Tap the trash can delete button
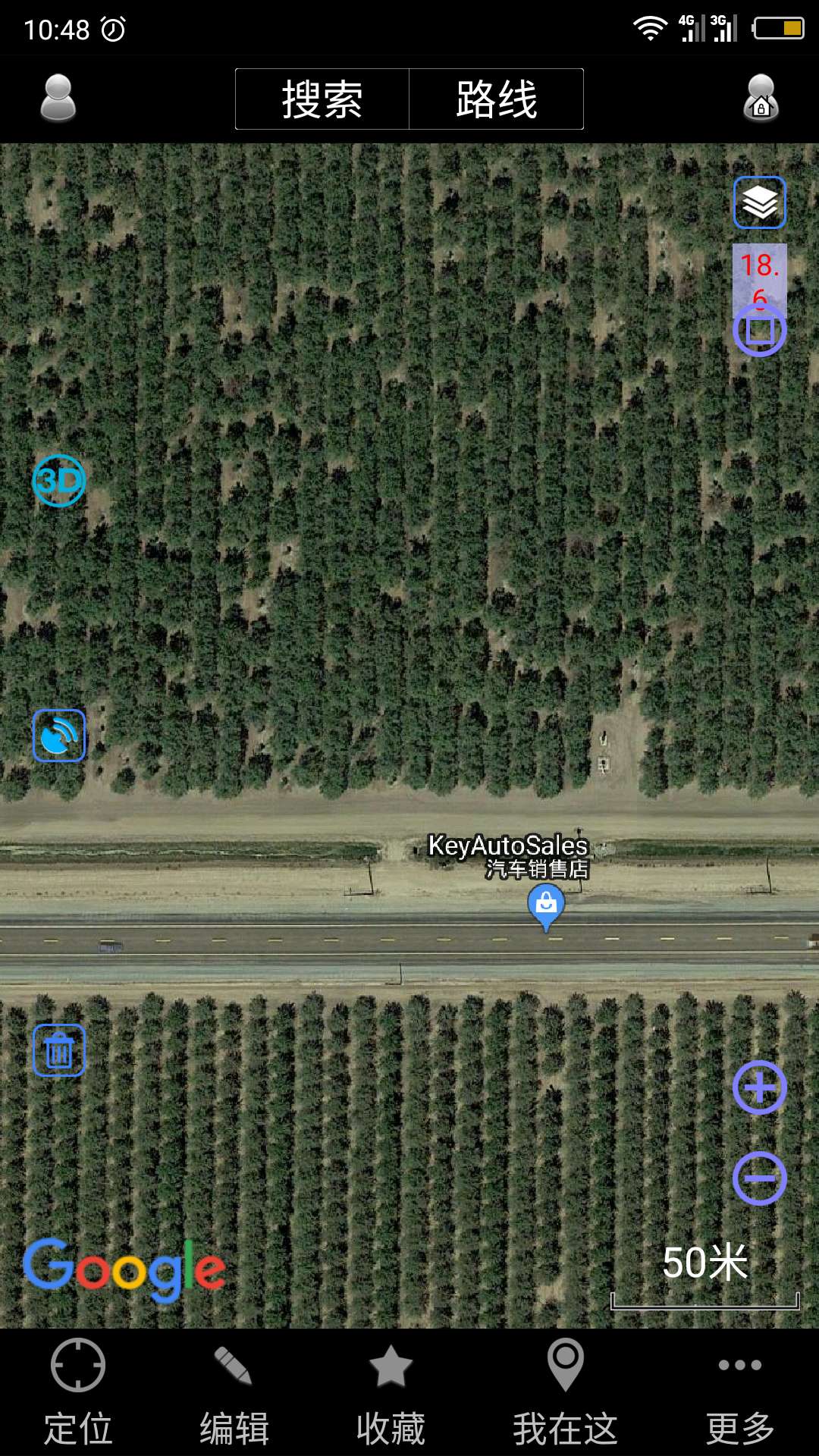The width and height of the screenshot is (819, 1456). click(59, 1050)
